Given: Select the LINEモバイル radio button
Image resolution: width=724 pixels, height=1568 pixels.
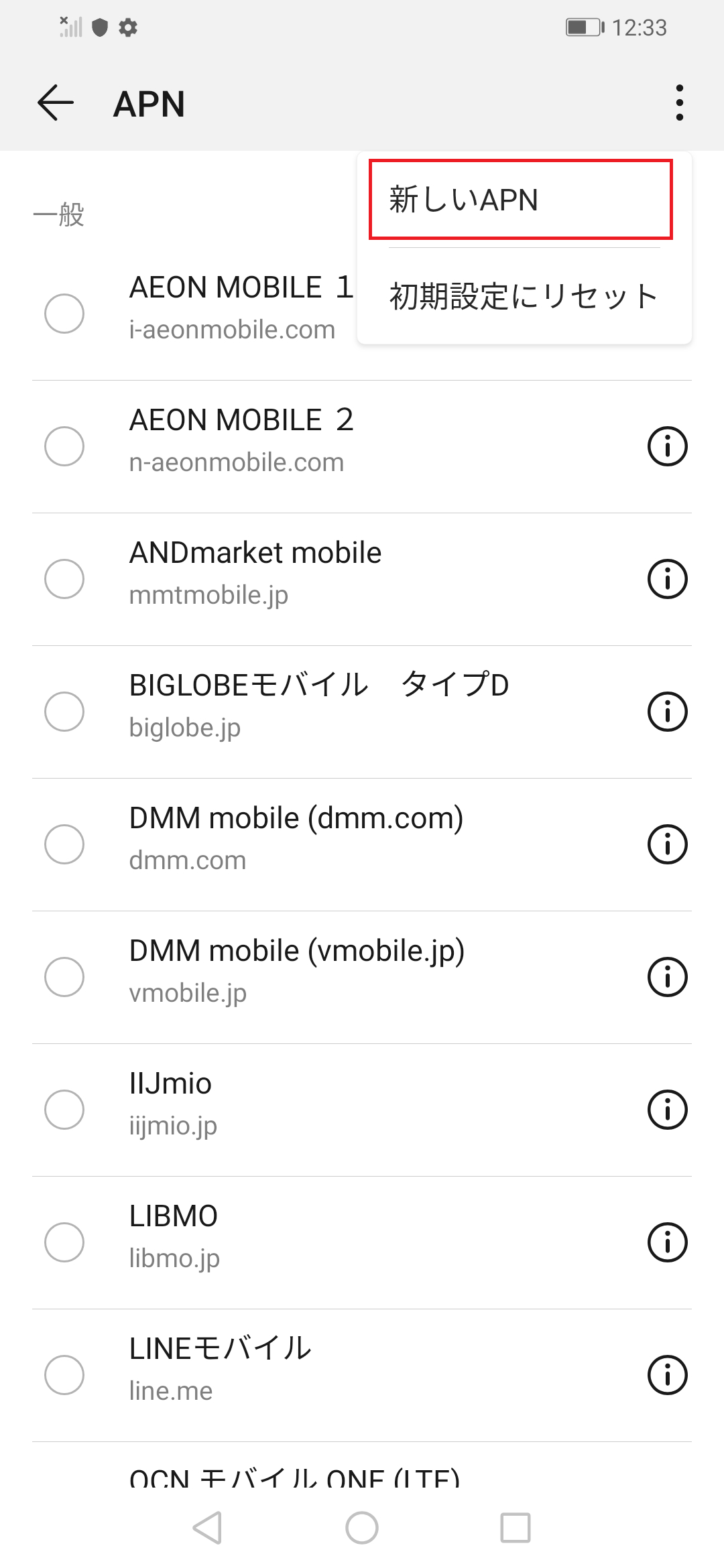Looking at the screenshot, I should click(x=64, y=1374).
